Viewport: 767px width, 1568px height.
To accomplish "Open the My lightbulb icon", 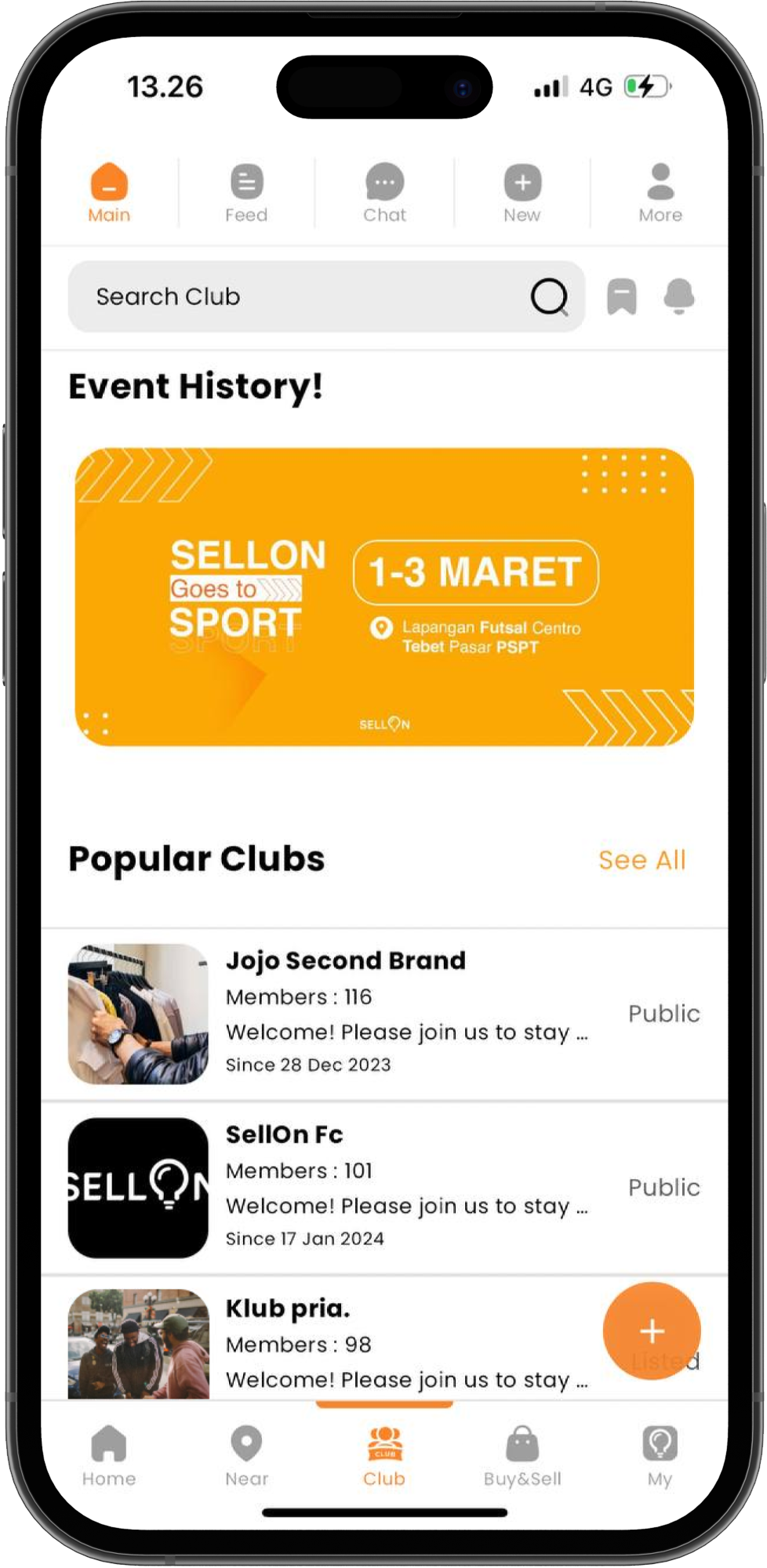I will click(x=660, y=1444).
